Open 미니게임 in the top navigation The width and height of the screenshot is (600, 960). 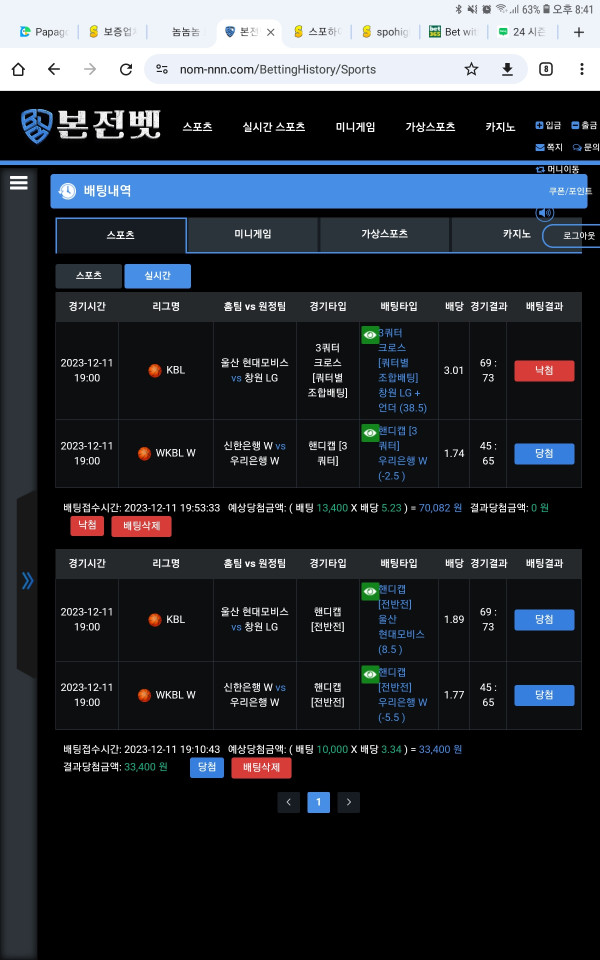(355, 127)
